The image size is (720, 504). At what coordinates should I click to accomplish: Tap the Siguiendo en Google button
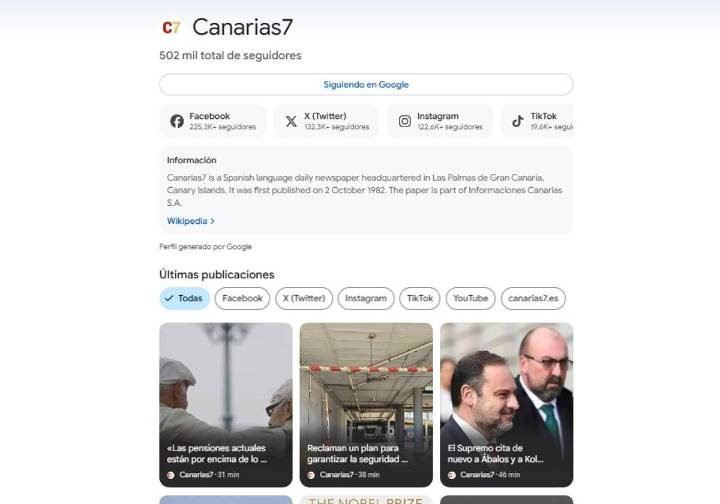[366, 85]
